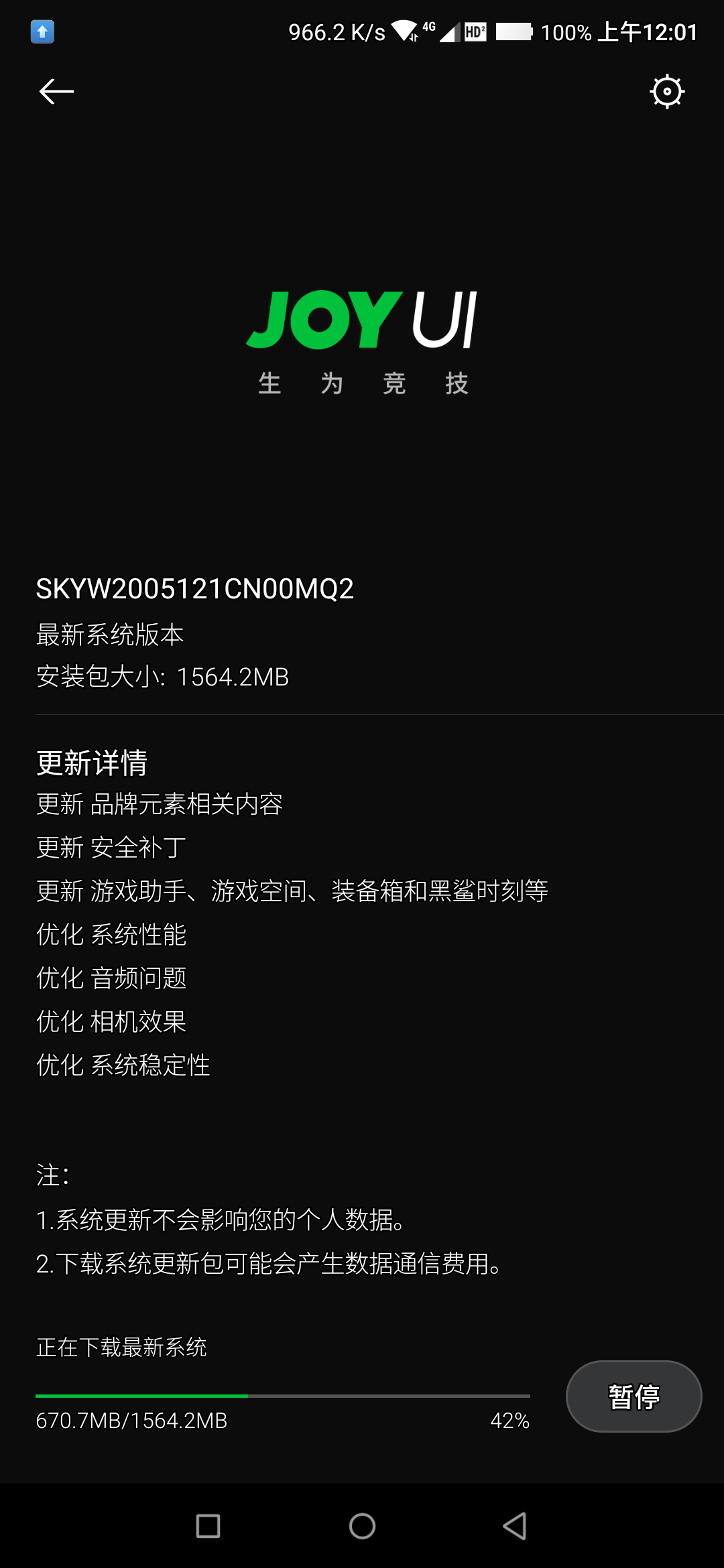
Task: Tap the system home button
Action: [362, 1526]
